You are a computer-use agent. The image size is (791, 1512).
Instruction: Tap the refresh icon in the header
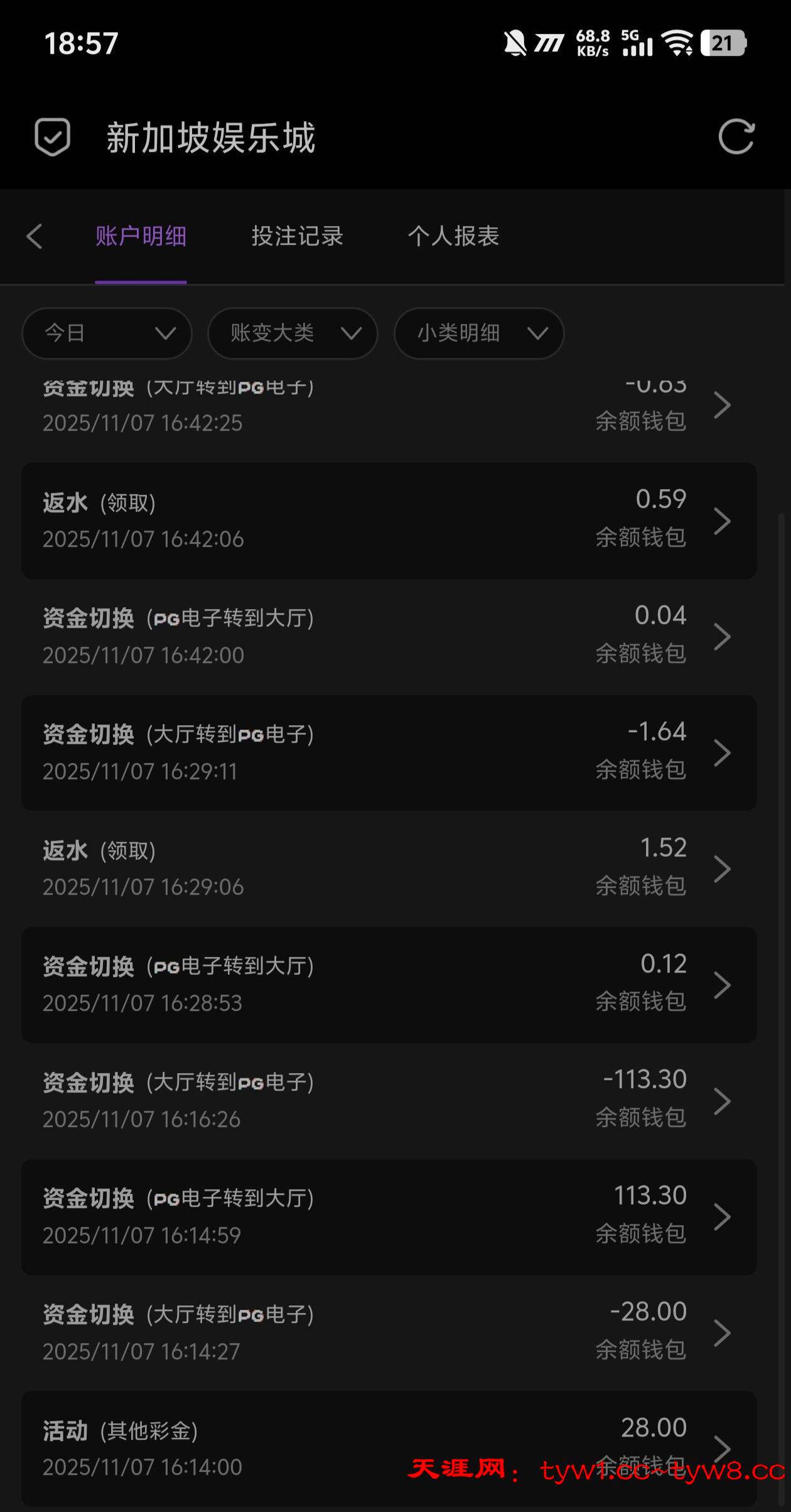(736, 137)
